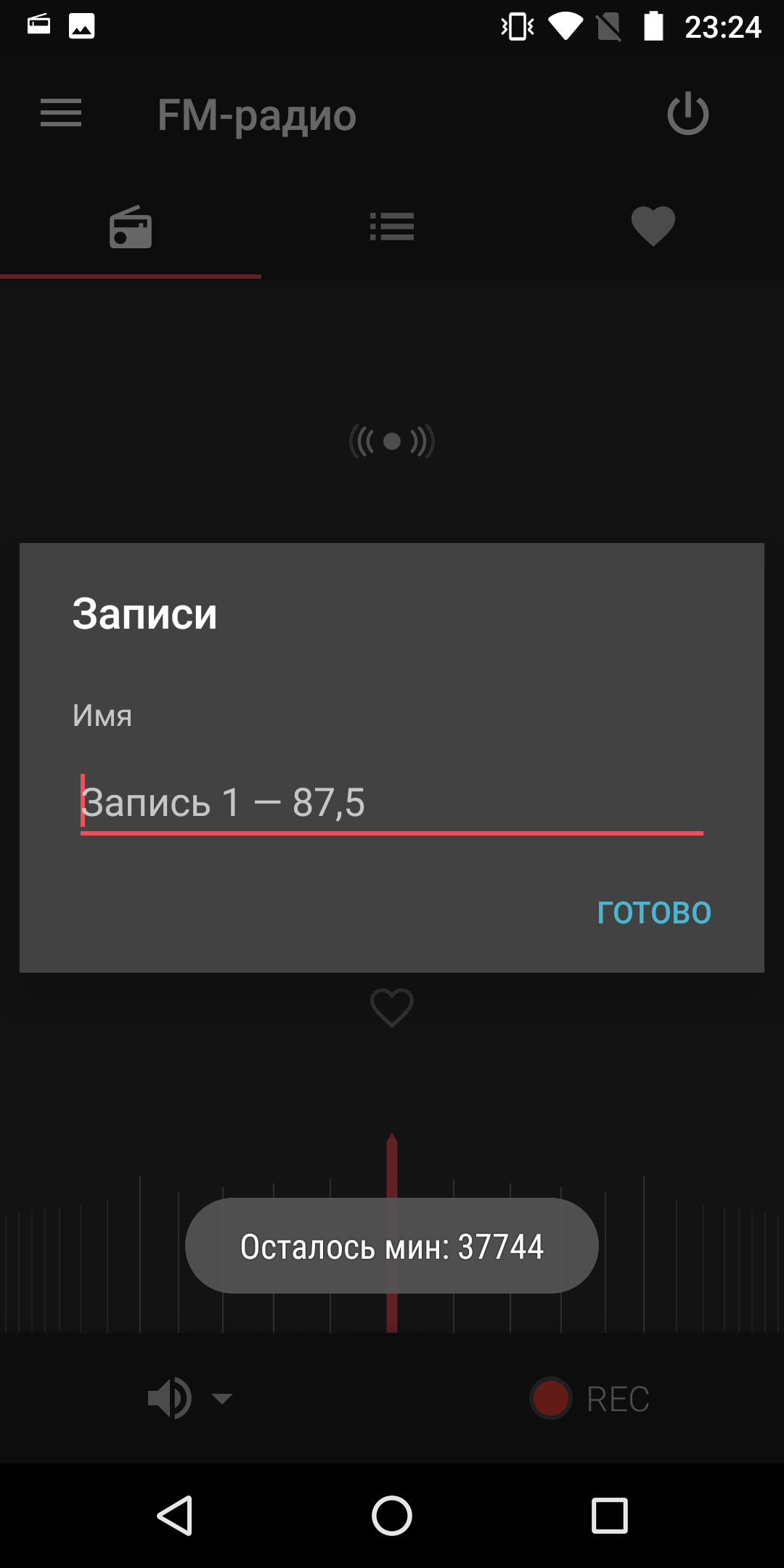The width and height of the screenshot is (784, 1568).
Task: Switch to the stations list tab
Action: 392,227
